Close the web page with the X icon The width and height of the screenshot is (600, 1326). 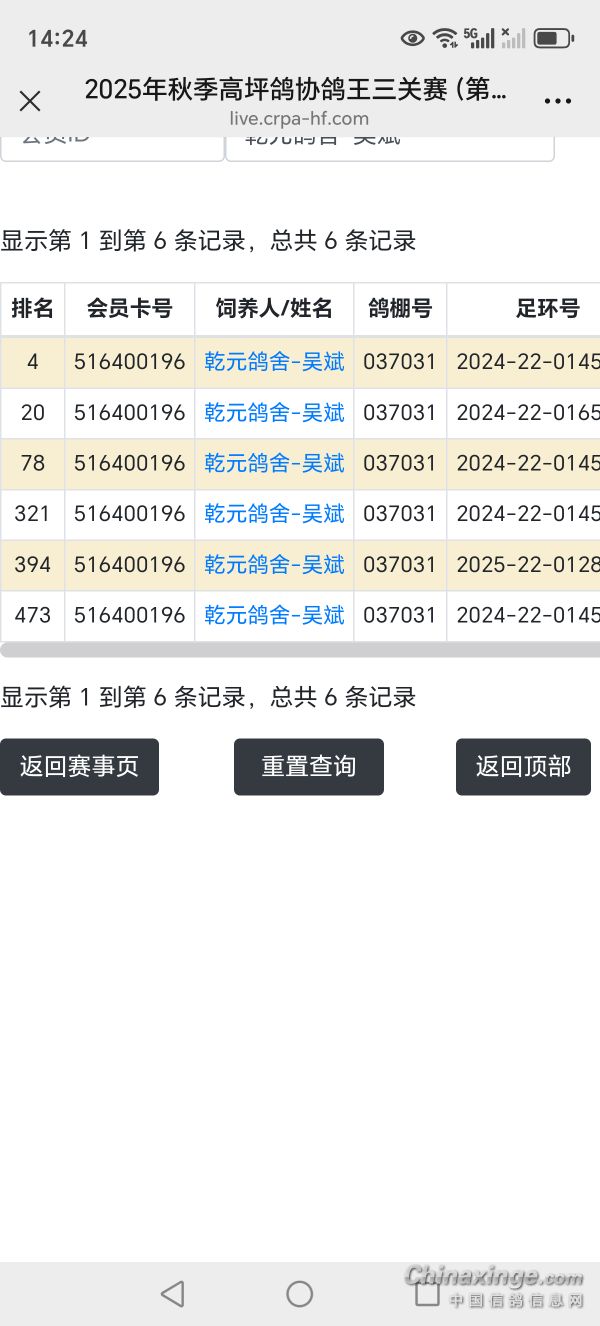(30, 101)
